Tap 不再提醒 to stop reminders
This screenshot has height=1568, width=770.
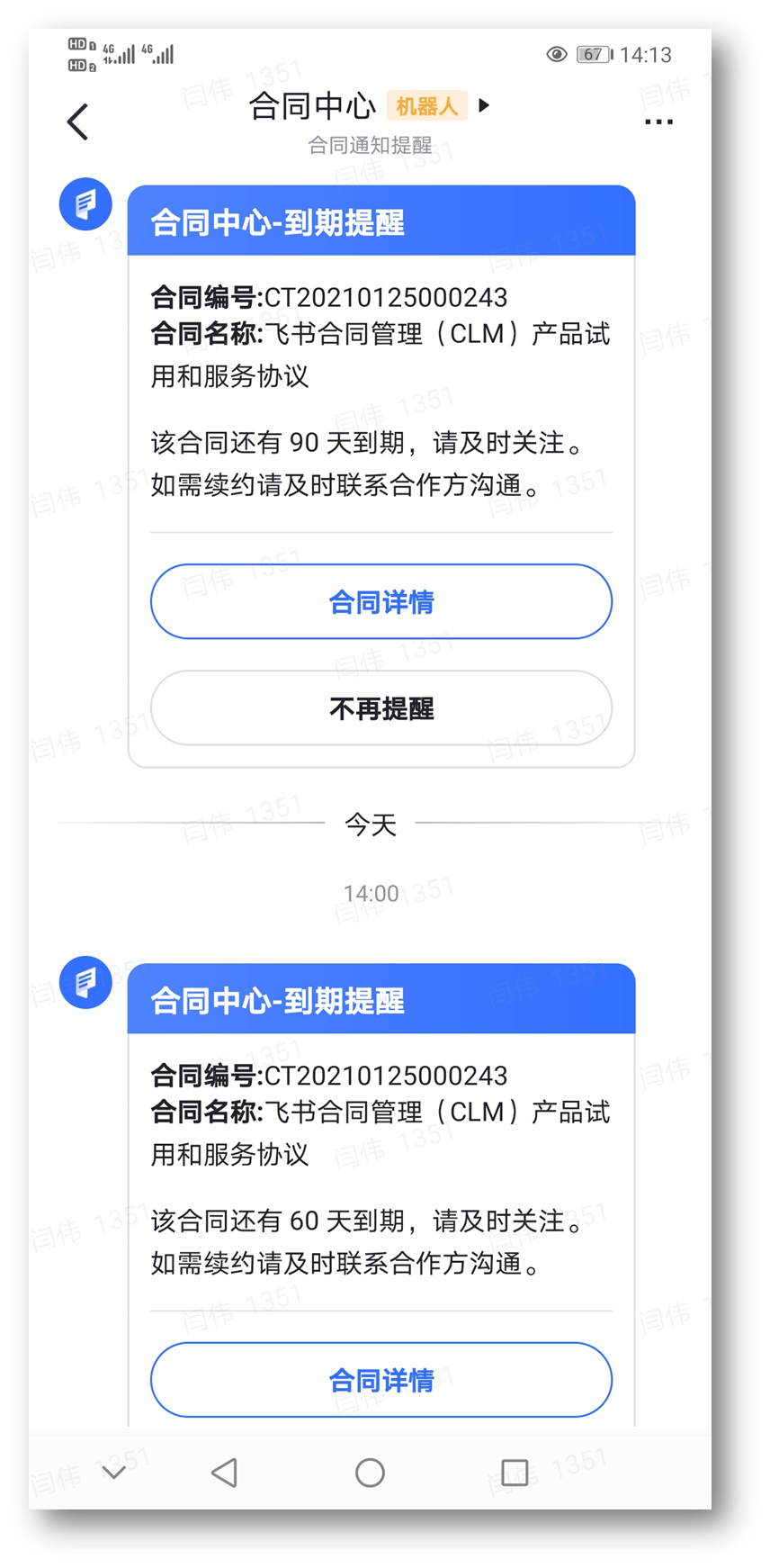click(x=381, y=708)
